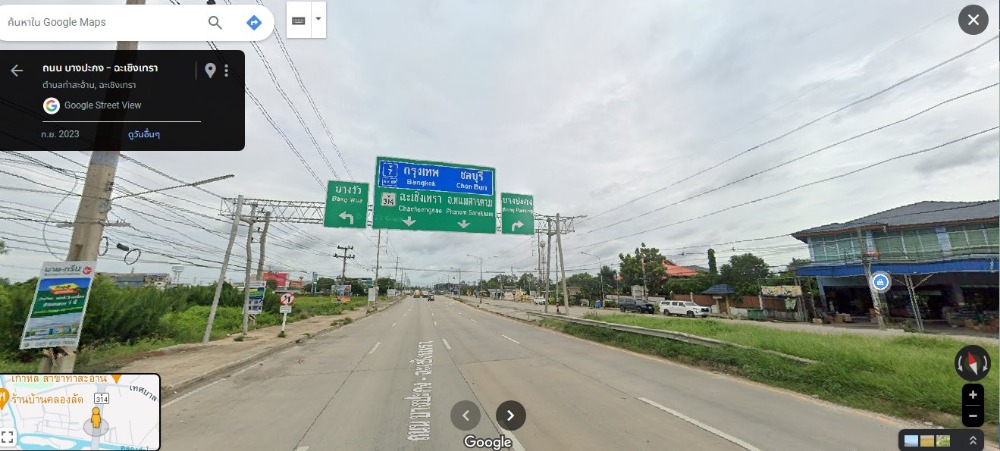
Task: Move to the previous Street View position
Action: (465, 415)
